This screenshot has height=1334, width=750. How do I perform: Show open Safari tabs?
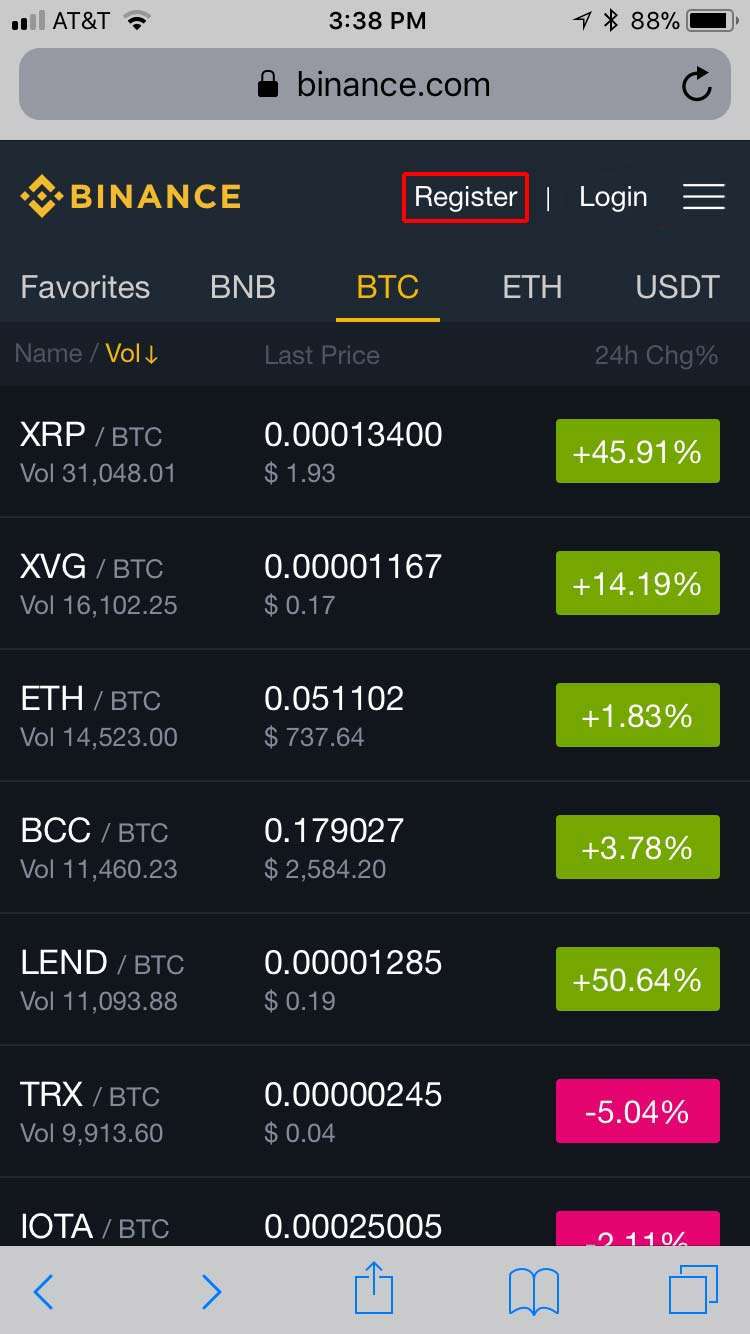692,1291
